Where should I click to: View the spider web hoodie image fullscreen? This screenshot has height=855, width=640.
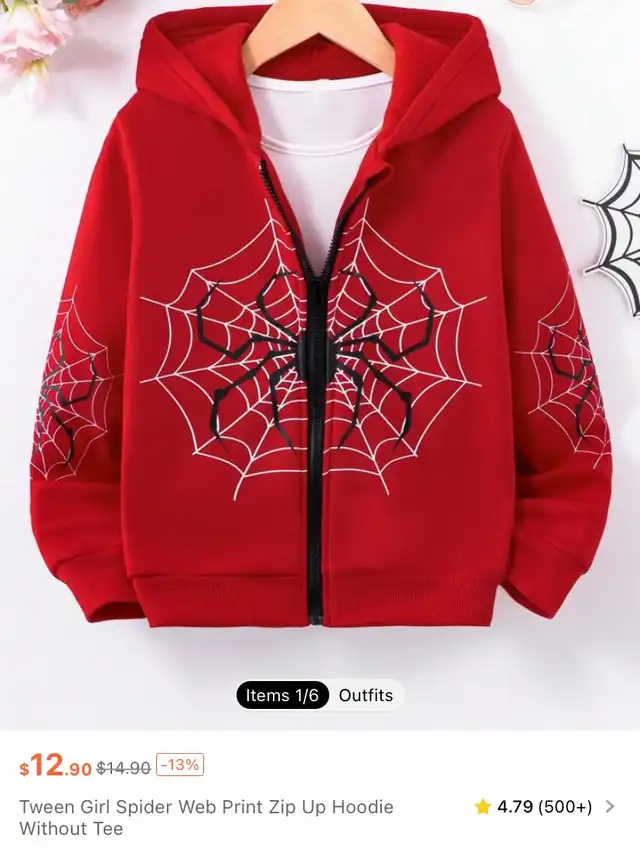(x=320, y=340)
